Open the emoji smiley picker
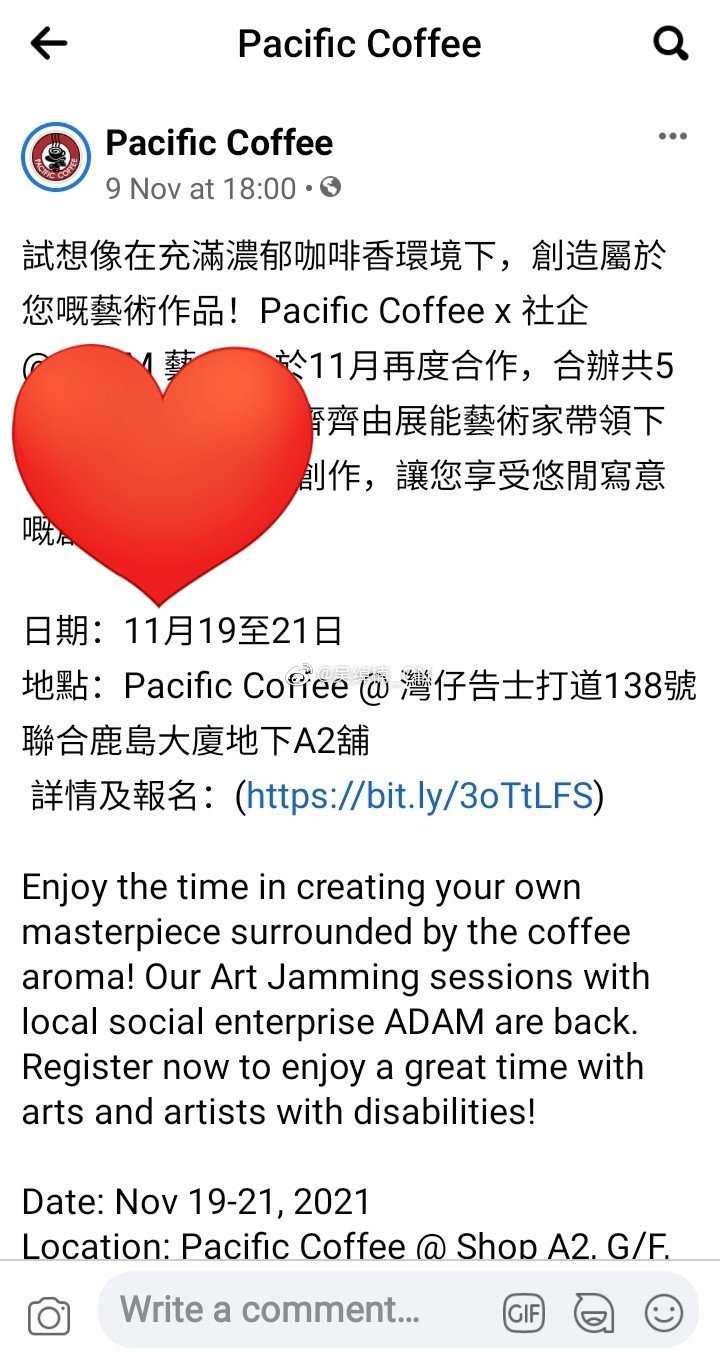 663,1312
